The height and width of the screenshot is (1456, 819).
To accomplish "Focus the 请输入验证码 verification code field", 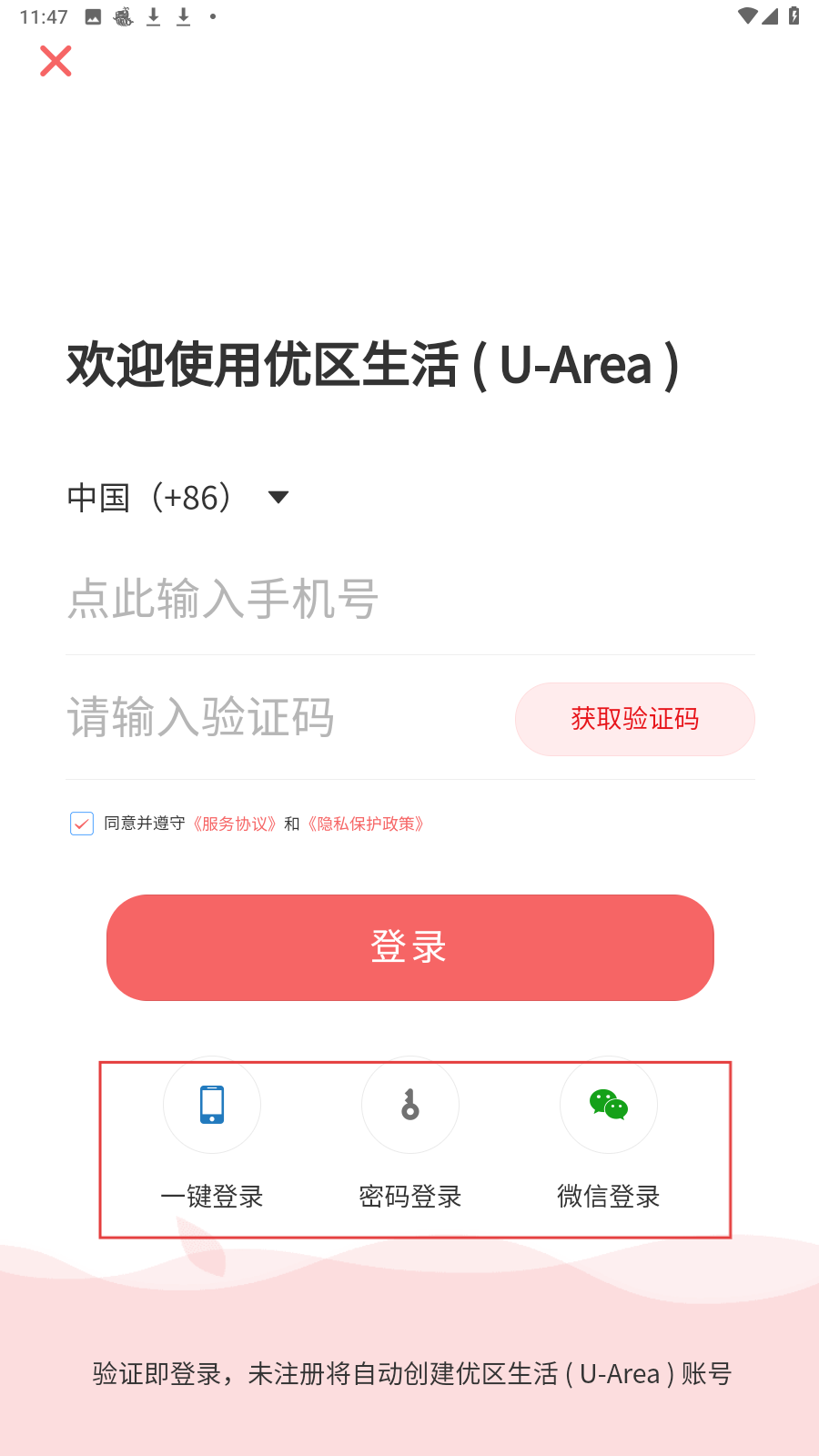I will click(x=282, y=717).
